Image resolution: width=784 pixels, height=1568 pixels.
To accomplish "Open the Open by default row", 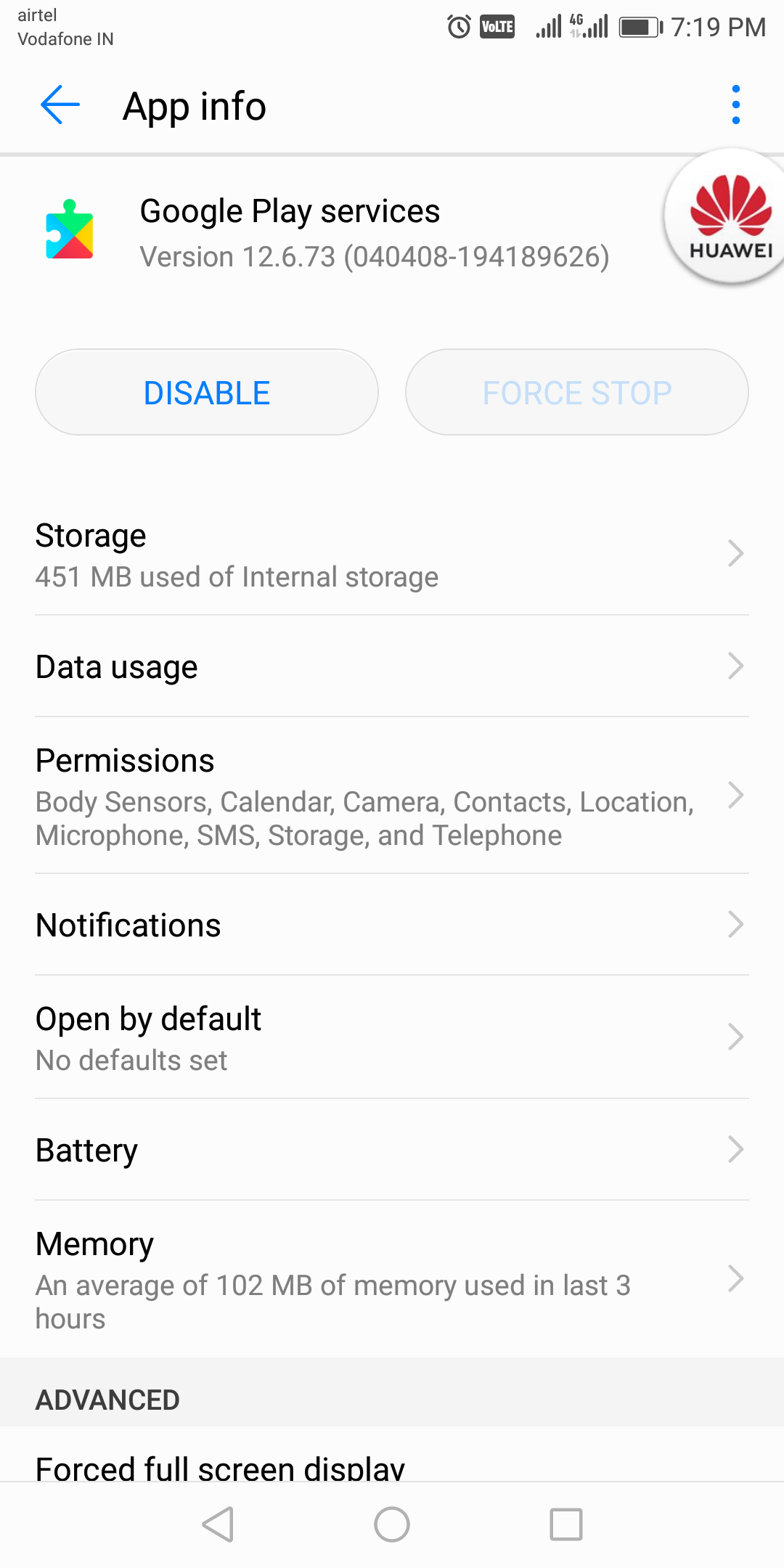I will click(392, 1038).
